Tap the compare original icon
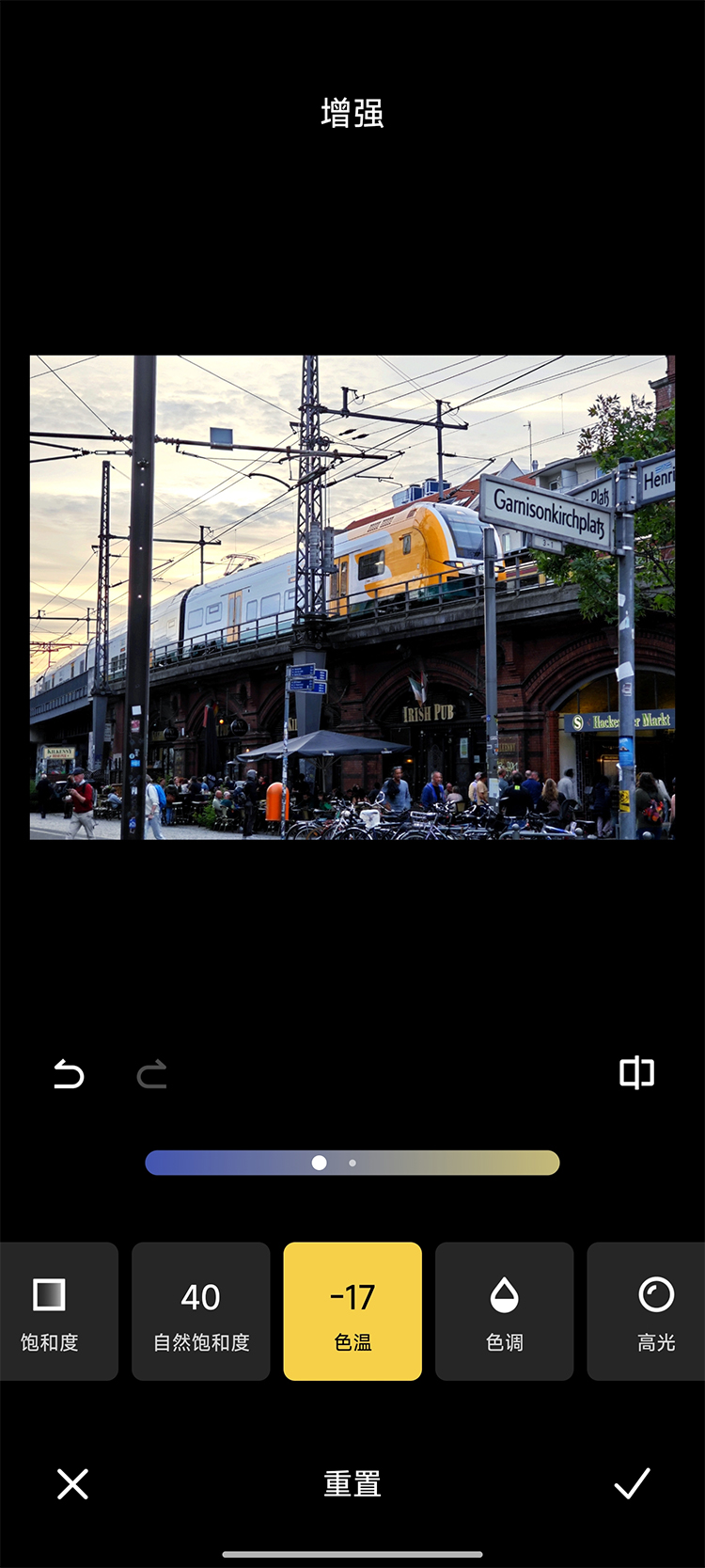Image resolution: width=705 pixels, height=1568 pixels. (636, 1072)
